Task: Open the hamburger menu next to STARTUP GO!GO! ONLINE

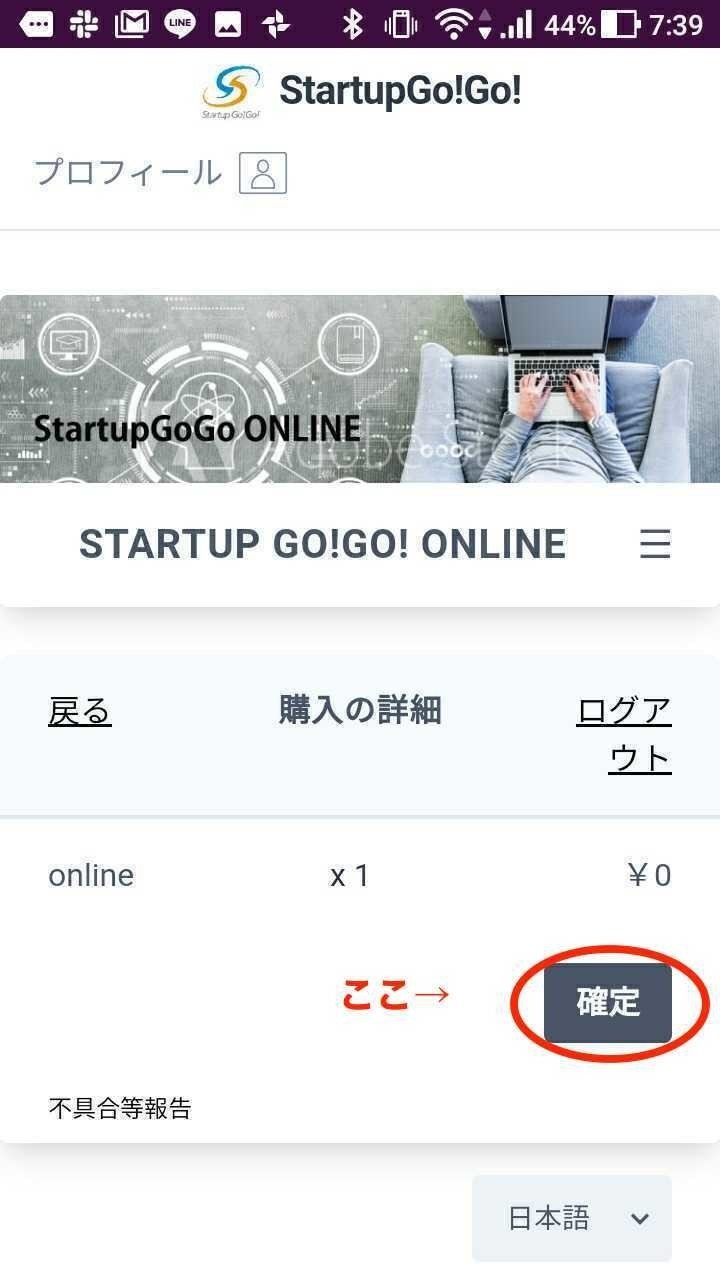Action: click(655, 543)
